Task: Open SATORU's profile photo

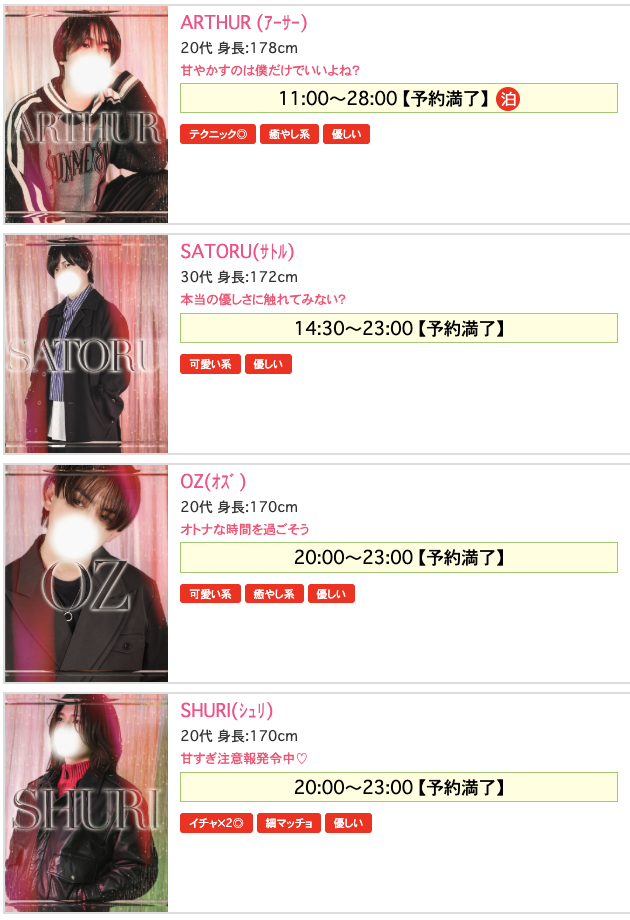Action: click(86, 344)
